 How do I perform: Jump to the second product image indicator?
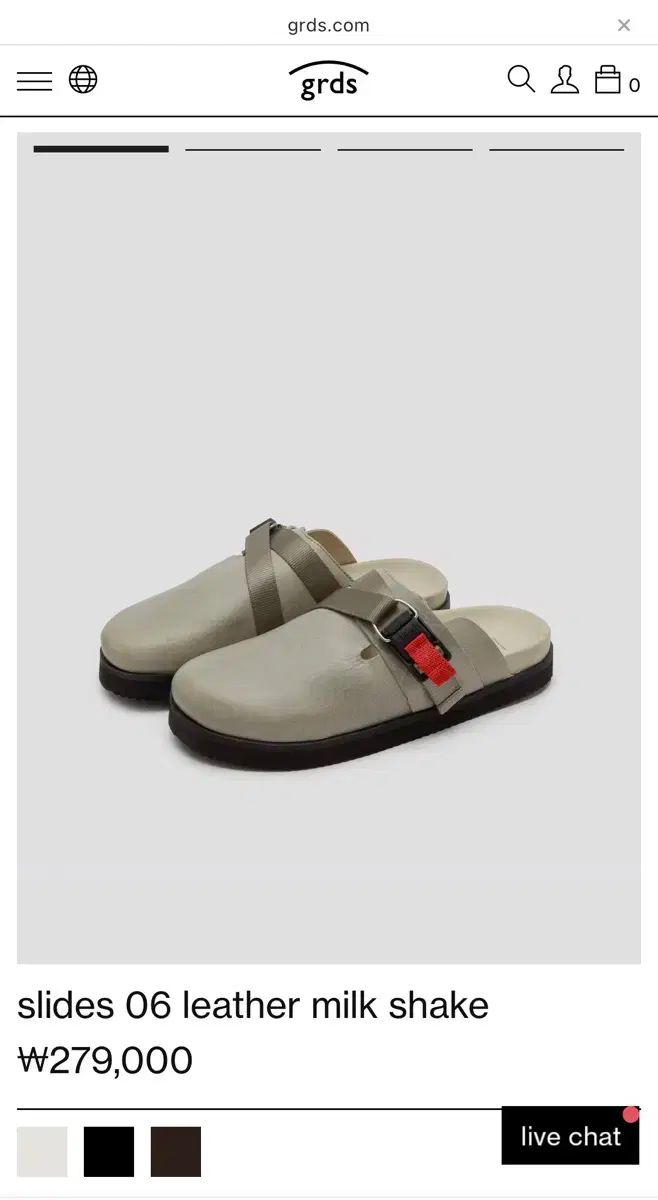253,150
